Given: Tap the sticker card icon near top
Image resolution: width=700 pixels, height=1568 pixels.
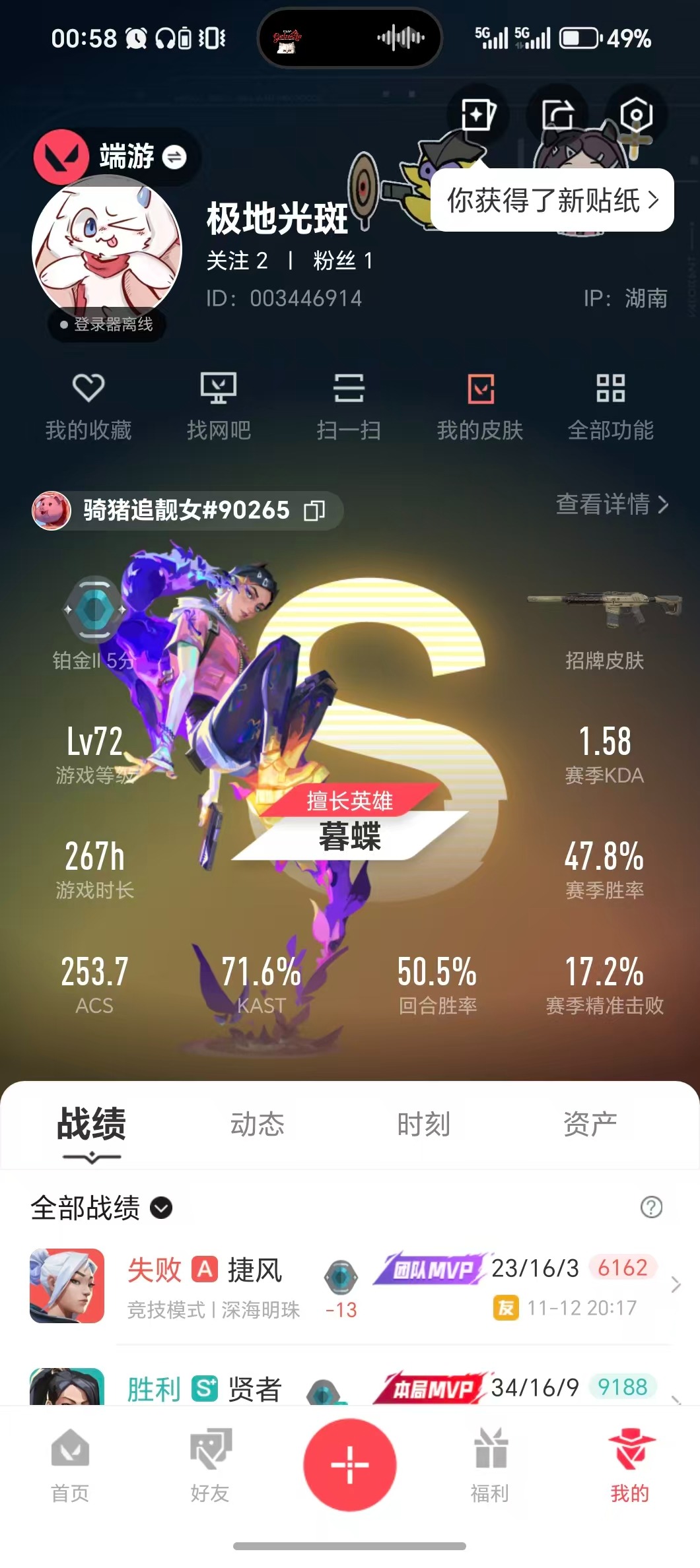Looking at the screenshot, I should (x=477, y=114).
